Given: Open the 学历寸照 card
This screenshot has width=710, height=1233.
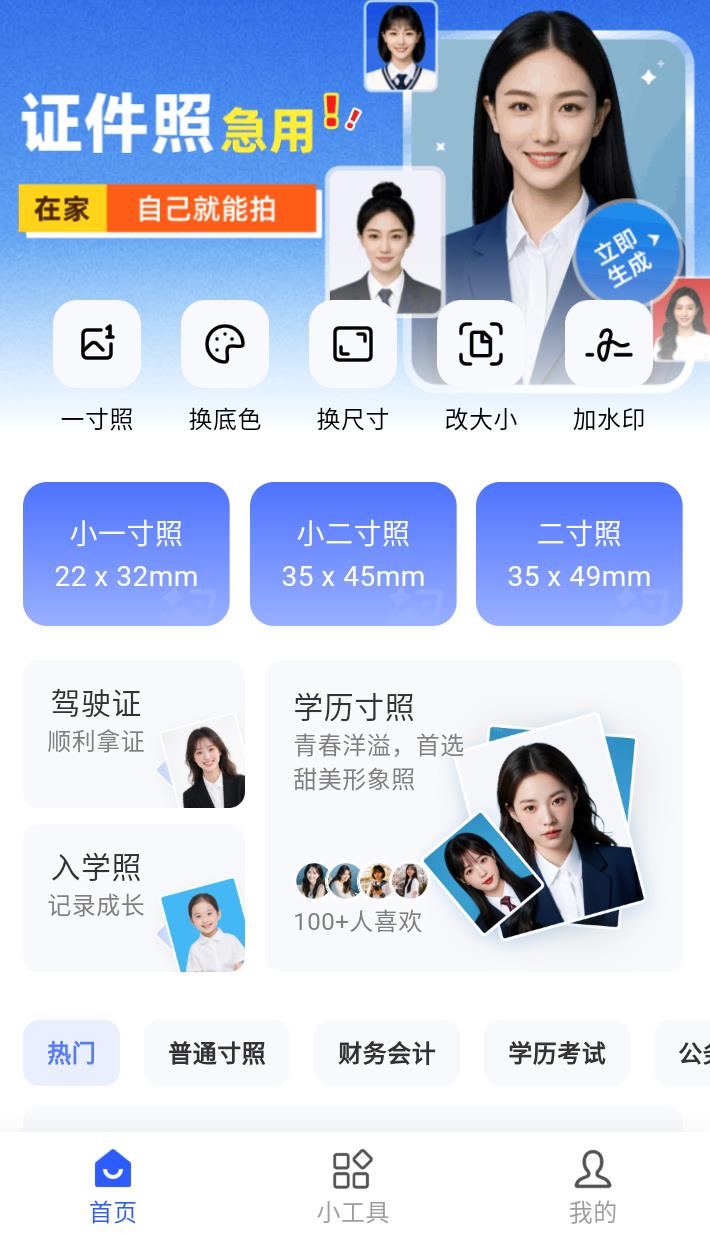Looking at the screenshot, I should (473, 816).
